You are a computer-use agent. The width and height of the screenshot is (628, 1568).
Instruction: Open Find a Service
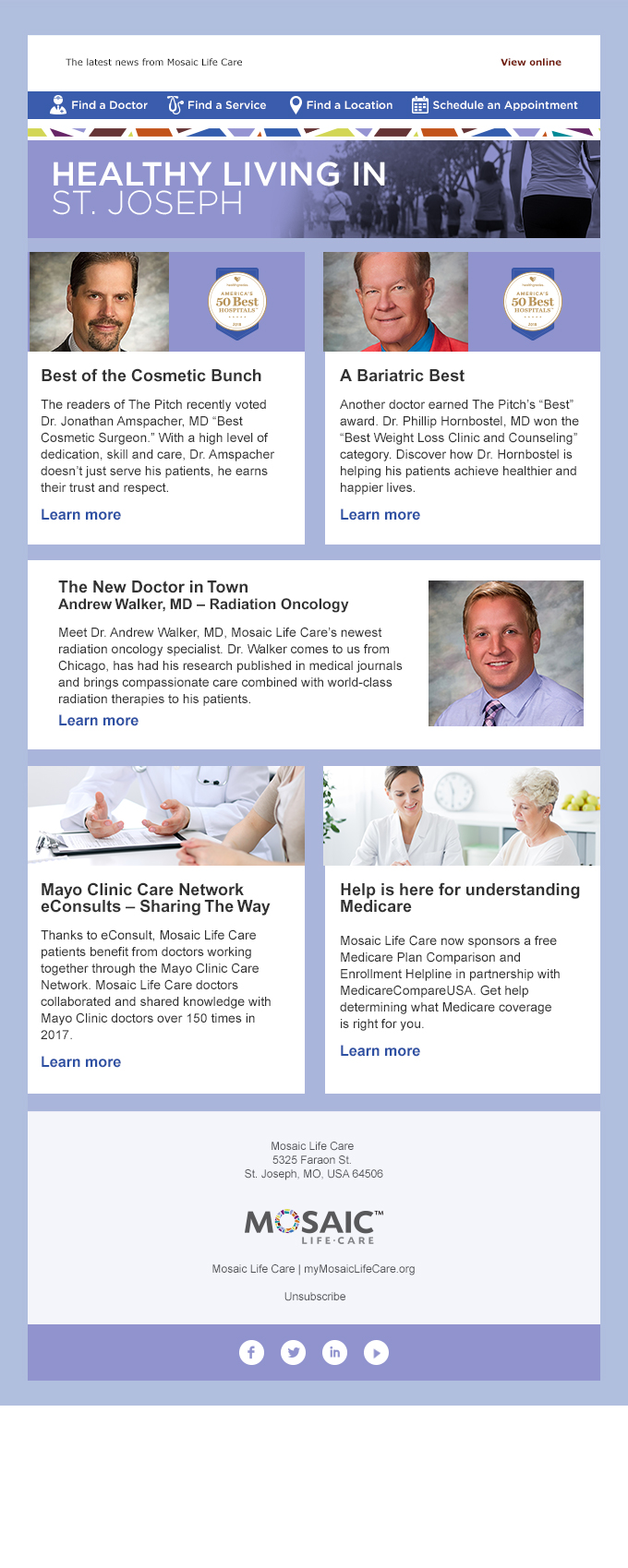point(217,105)
